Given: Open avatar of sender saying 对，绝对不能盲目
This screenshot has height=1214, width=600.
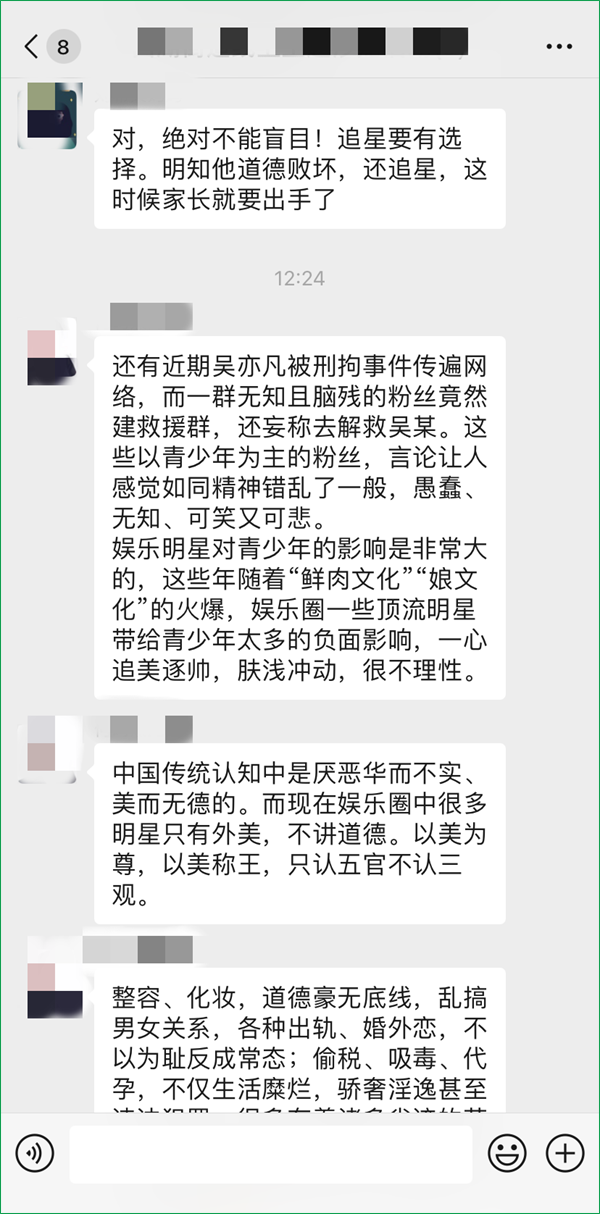Looking at the screenshot, I should [49, 116].
